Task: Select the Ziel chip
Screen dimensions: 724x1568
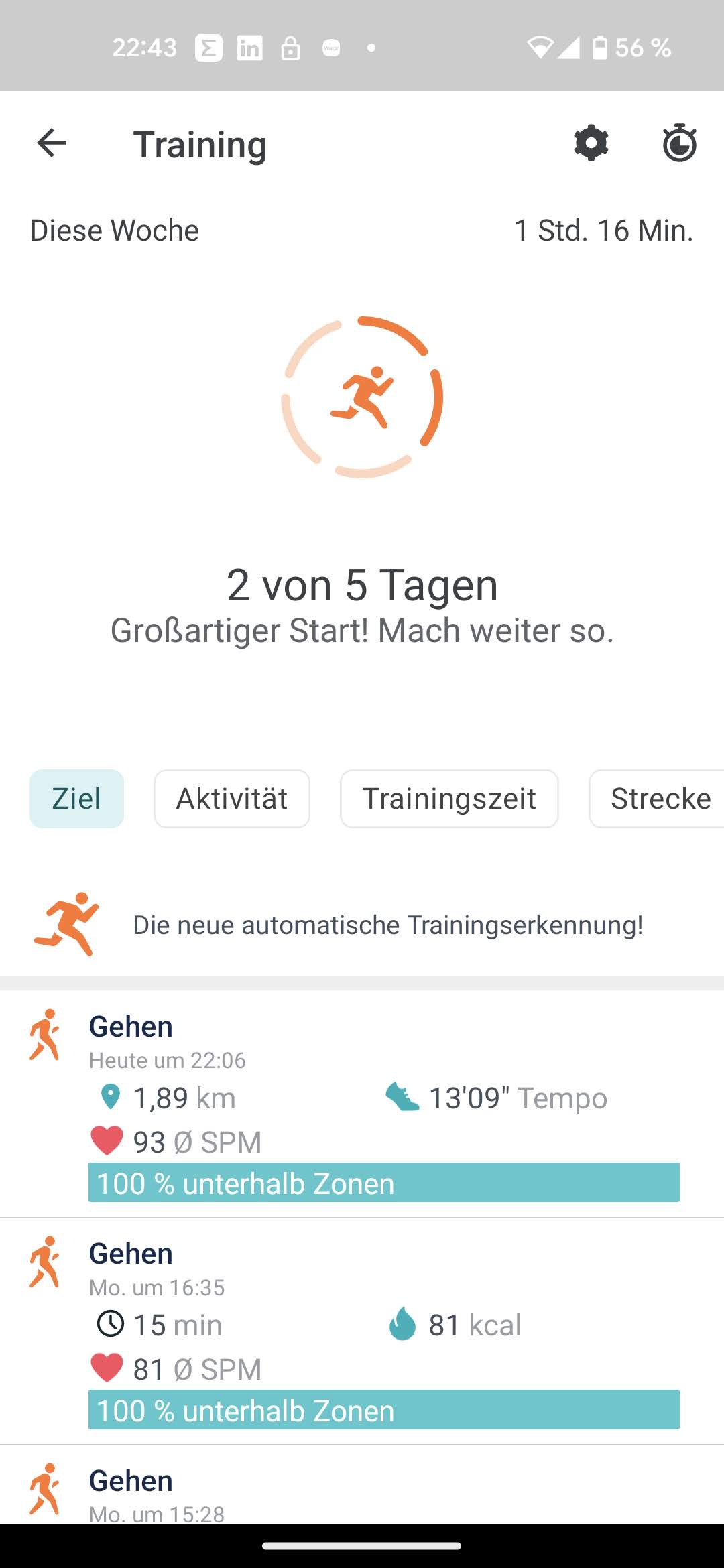Action: point(76,799)
